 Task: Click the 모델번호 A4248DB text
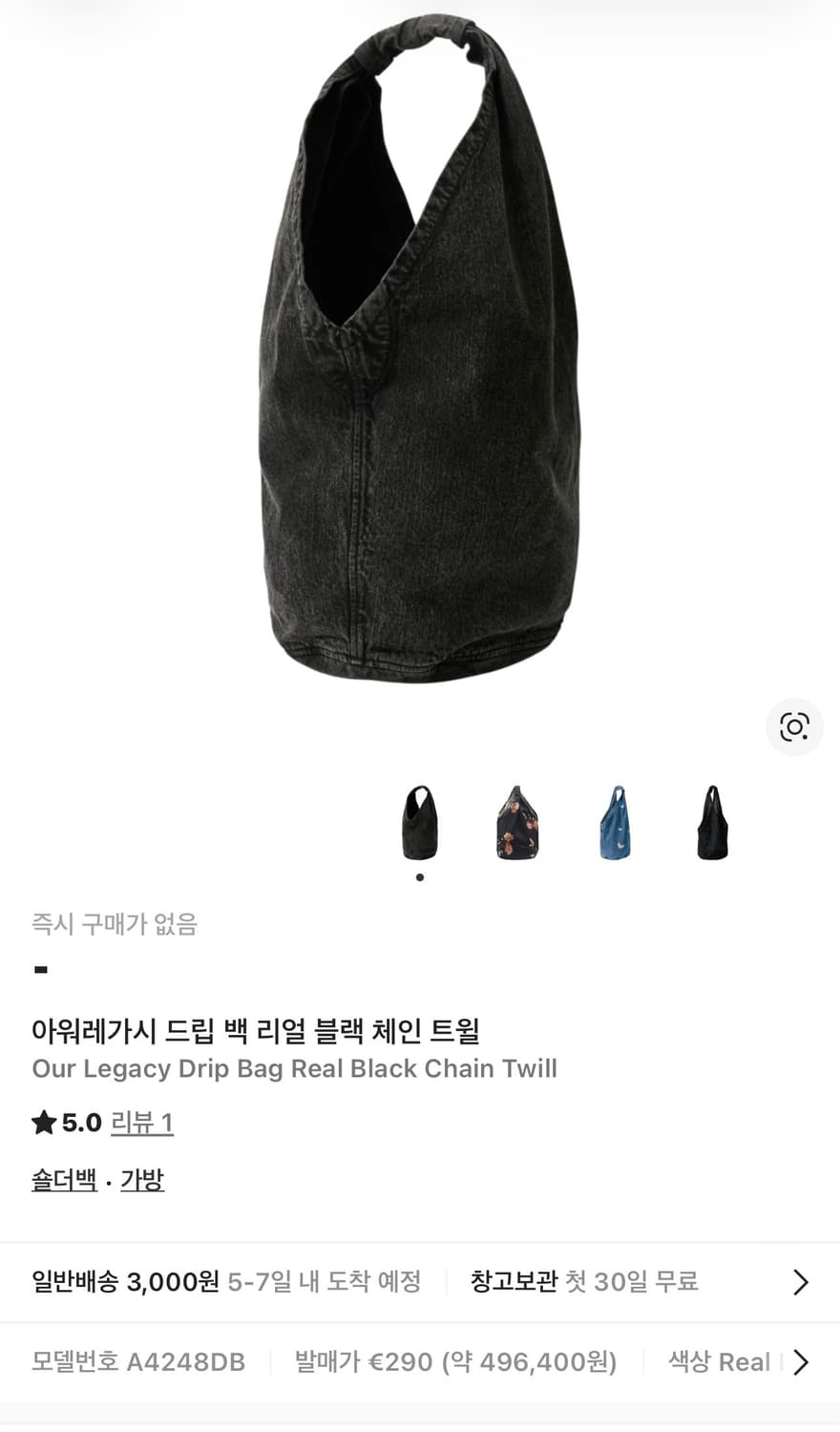click(x=138, y=1362)
